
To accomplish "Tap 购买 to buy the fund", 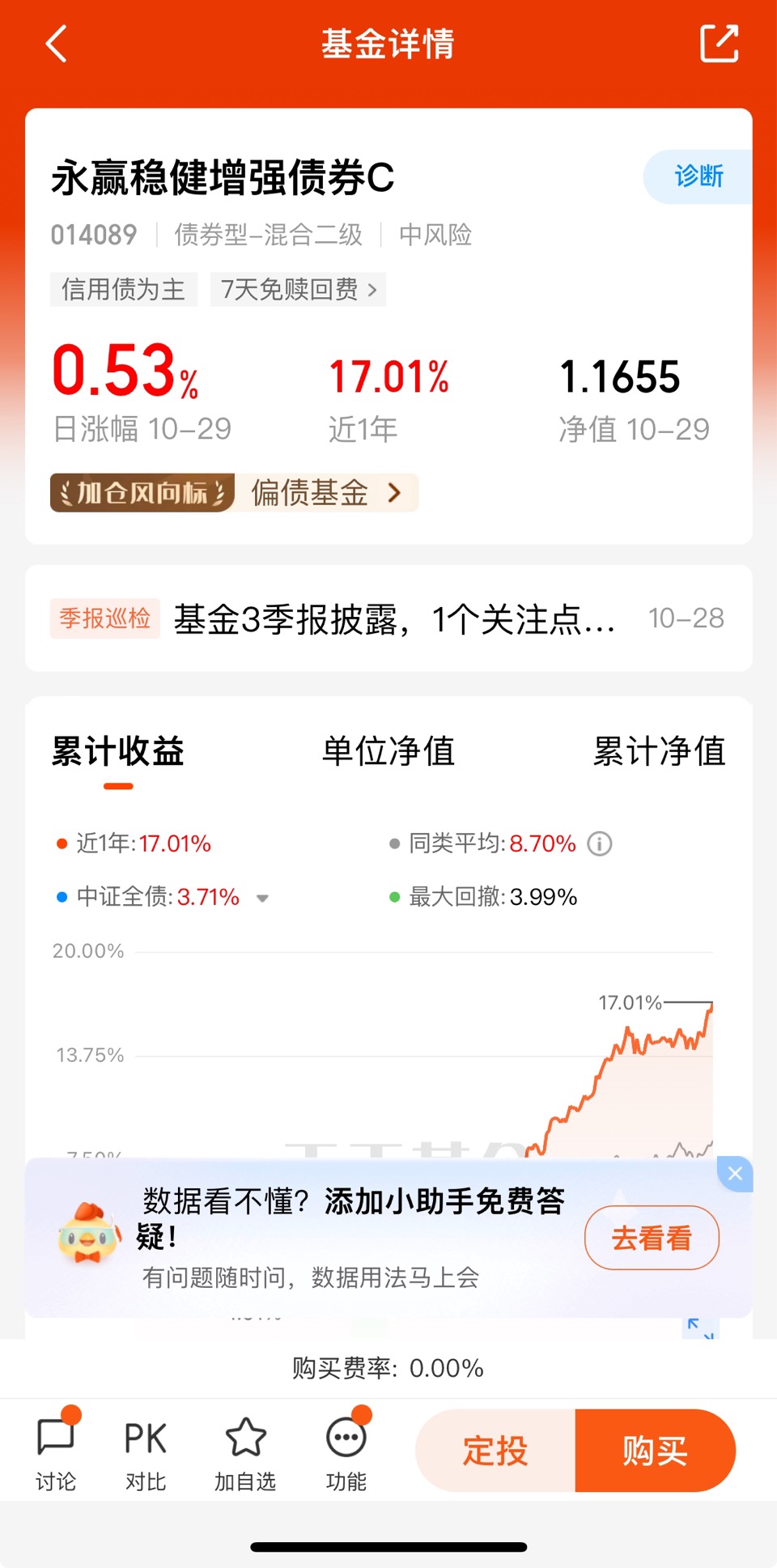I will (x=656, y=1451).
